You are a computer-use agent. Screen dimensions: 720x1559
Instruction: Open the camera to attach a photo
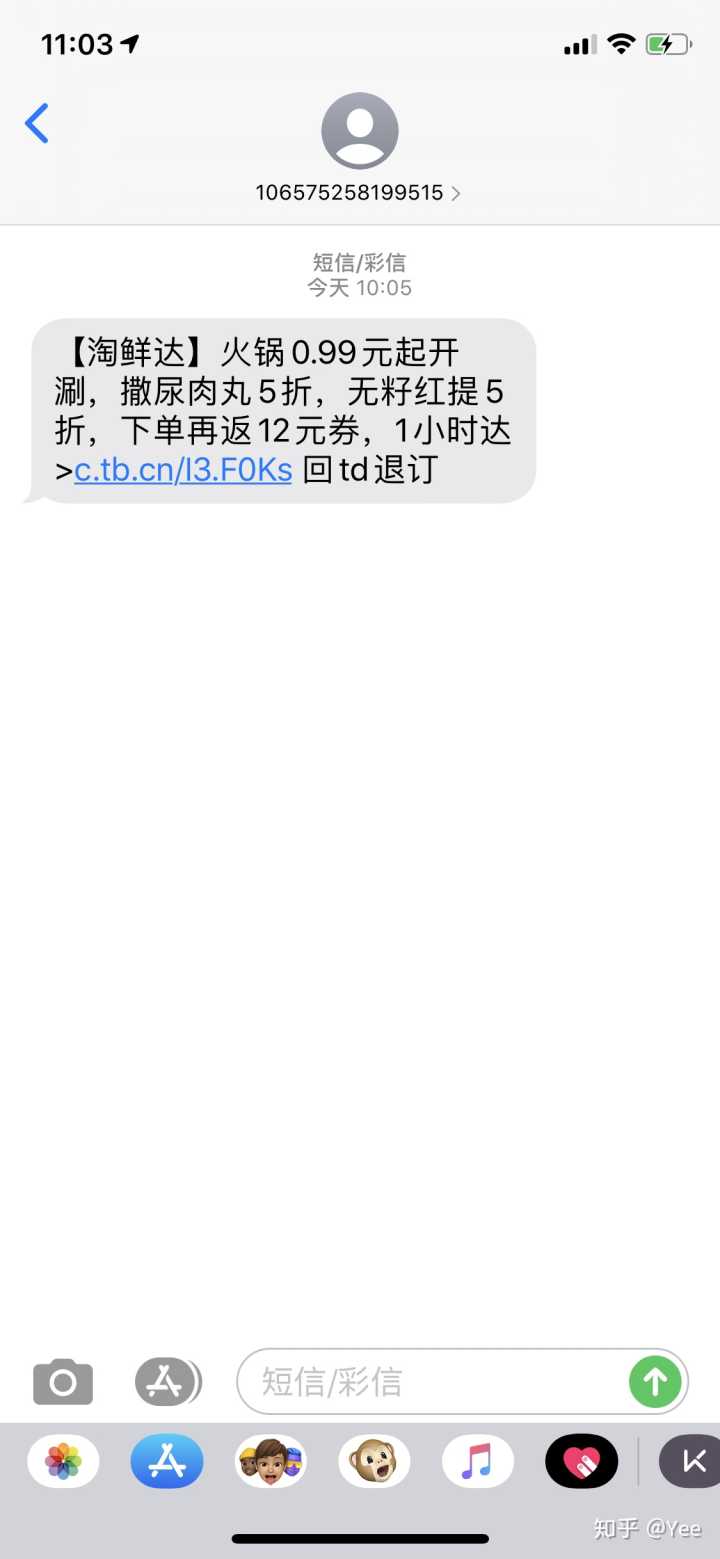63,1382
